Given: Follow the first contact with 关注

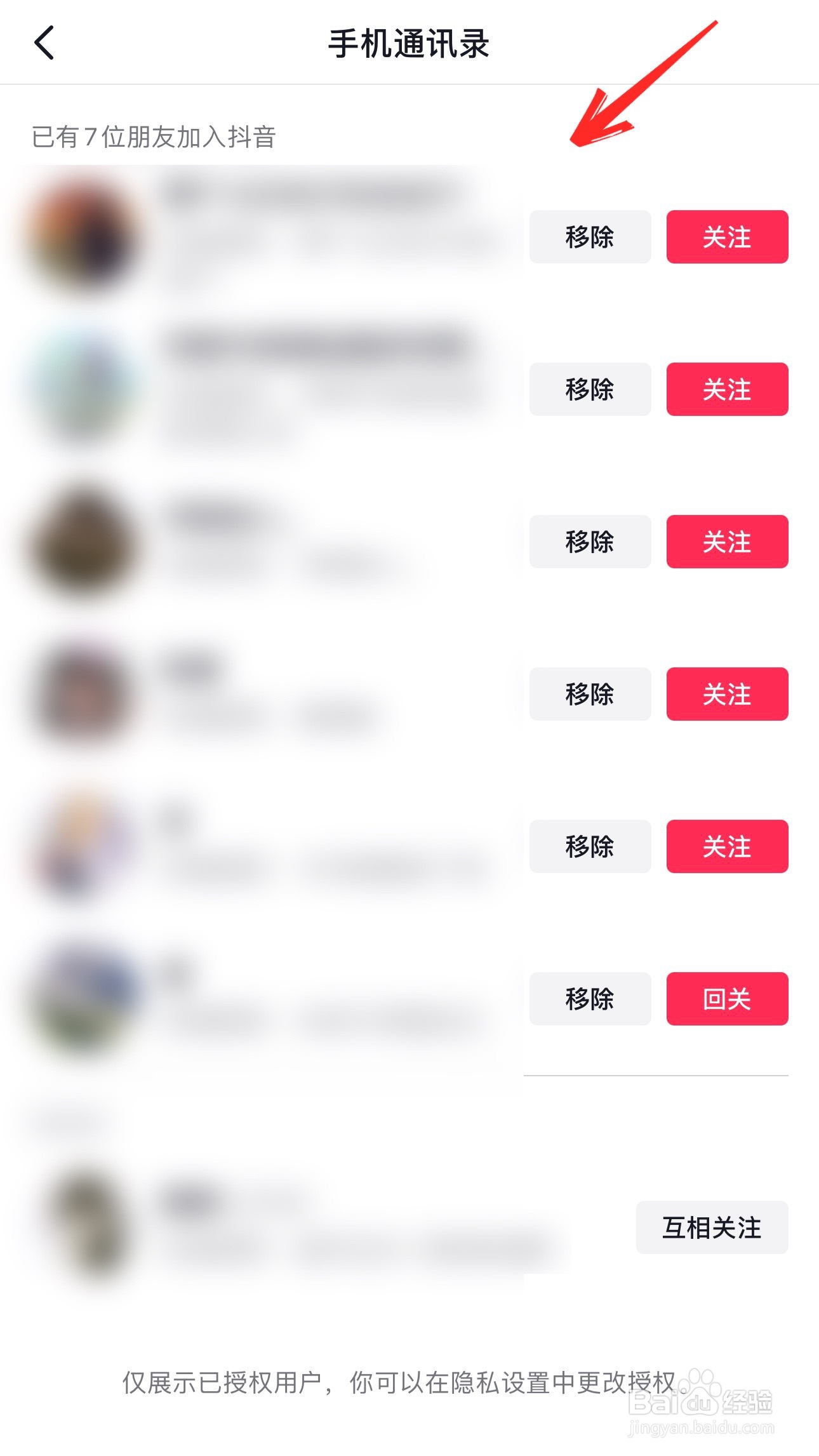Looking at the screenshot, I should (726, 237).
